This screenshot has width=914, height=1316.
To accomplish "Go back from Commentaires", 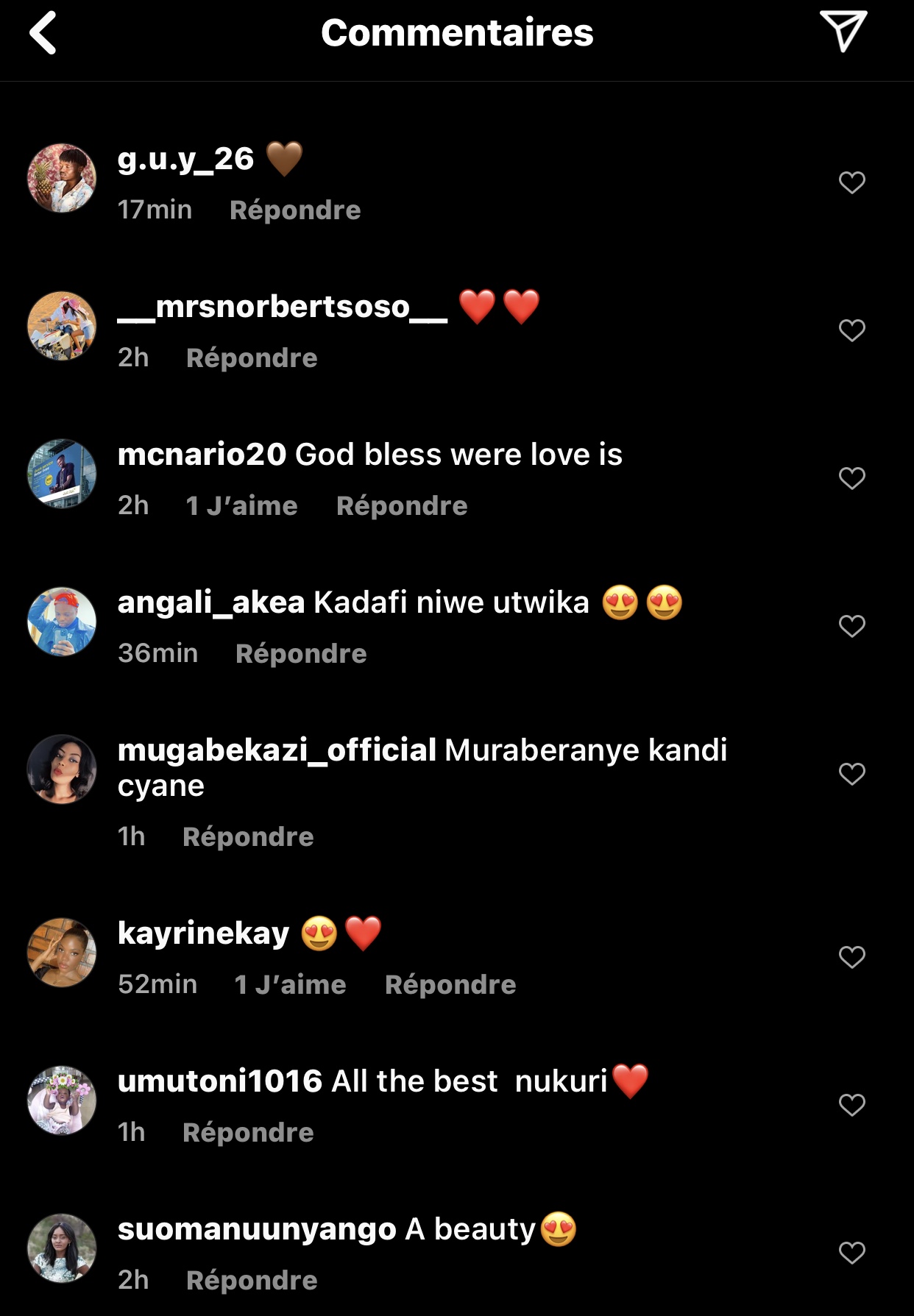I will pyautogui.click(x=43, y=33).
